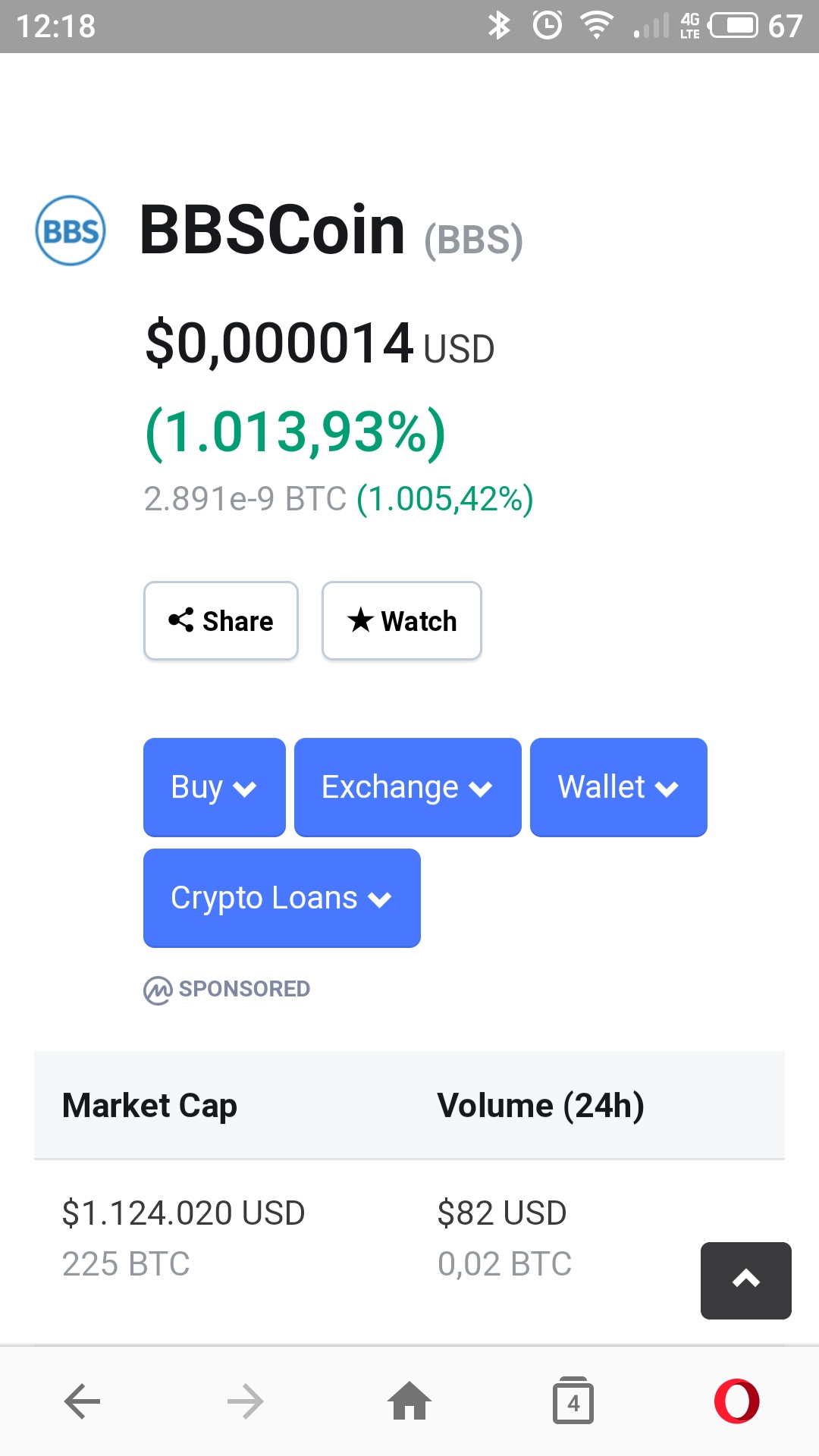Expand the Buy dropdown
The image size is (819, 1456).
pyautogui.click(x=215, y=787)
